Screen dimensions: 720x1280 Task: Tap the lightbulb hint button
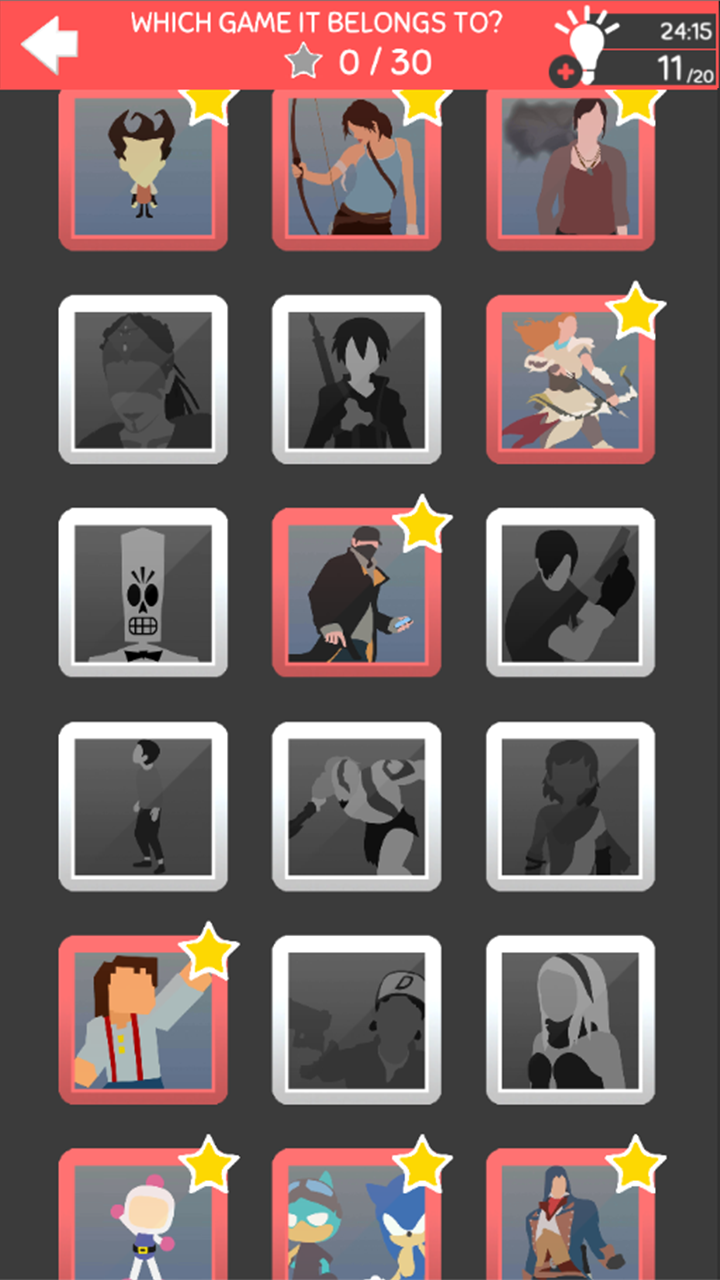pos(585,44)
